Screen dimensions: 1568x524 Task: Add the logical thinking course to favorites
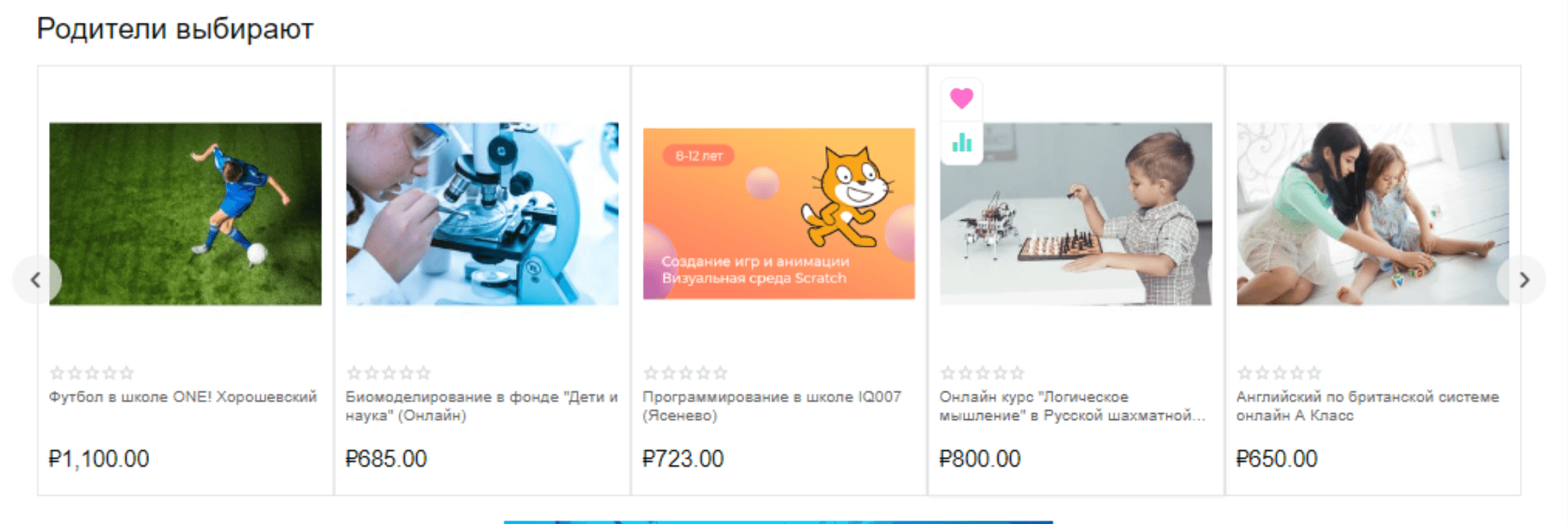[961, 99]
